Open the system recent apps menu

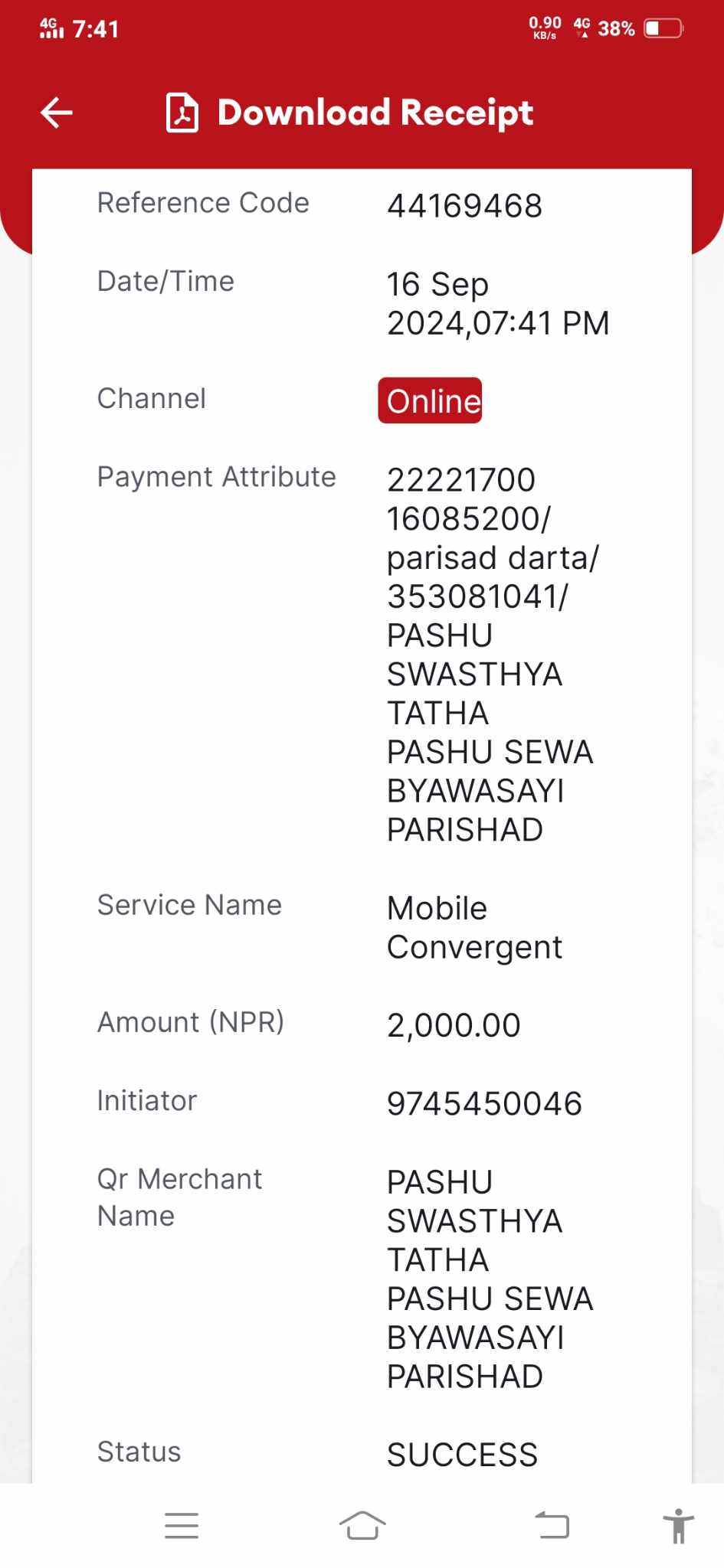182,1525
